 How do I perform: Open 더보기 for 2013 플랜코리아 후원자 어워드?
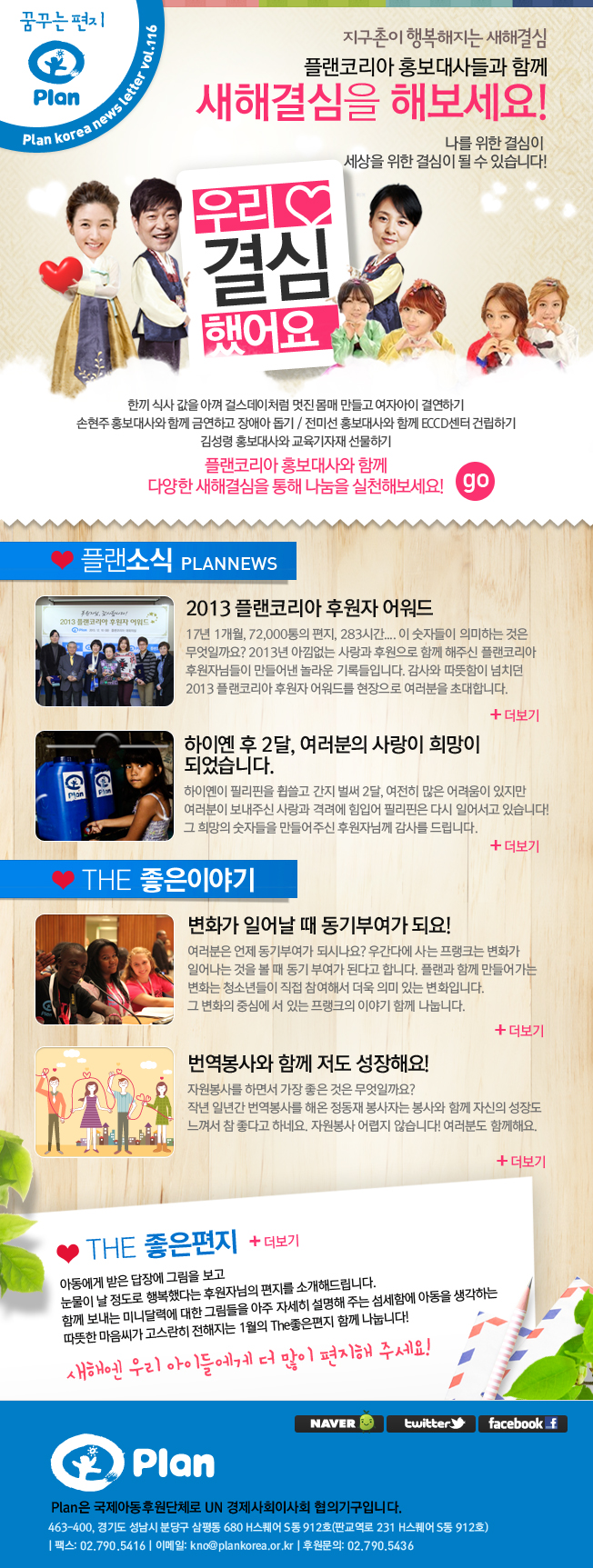click(x=515, y=715)
